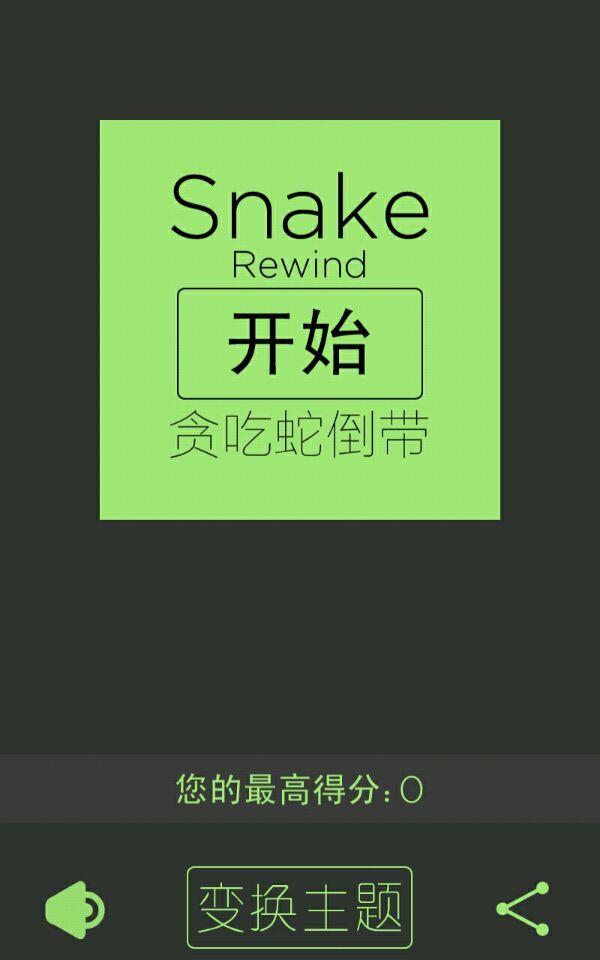The height and width of the screenshot is (960, 600).
Task: Toggle the sound speaker icon
Action: click(x=75, y=909)
